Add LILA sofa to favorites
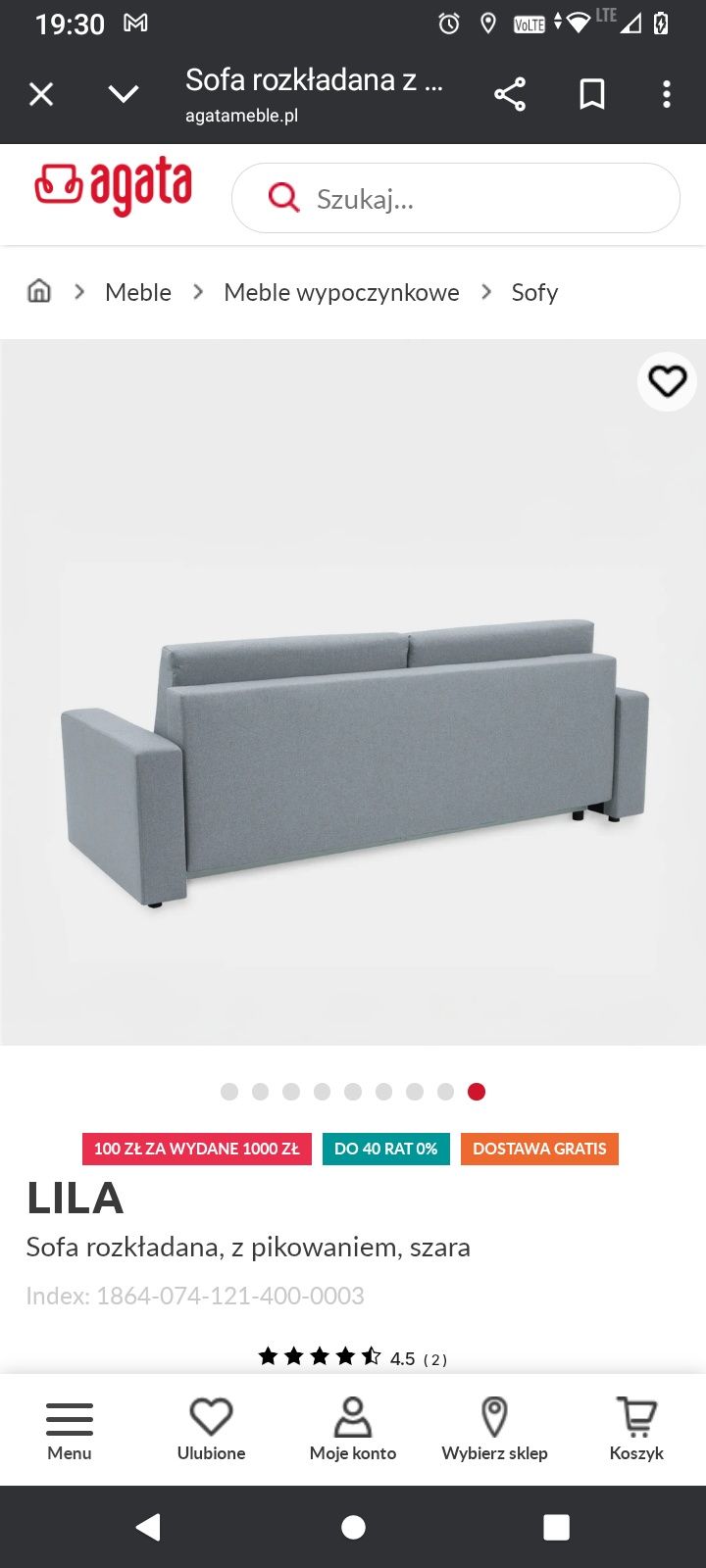Image resolution: width=706 pixels, height=1568 pixels. pos(668,381)
